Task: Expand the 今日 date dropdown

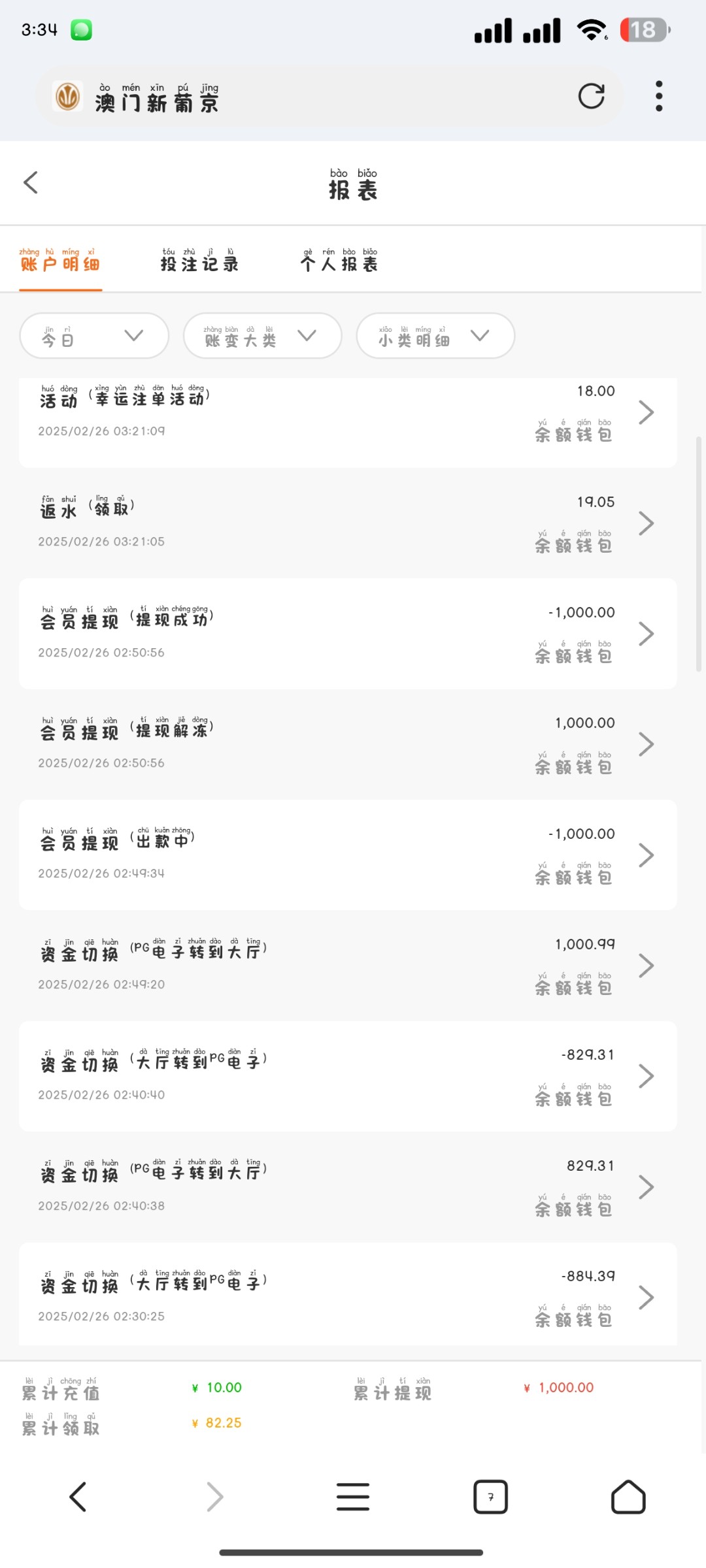Action: point(94,336)
